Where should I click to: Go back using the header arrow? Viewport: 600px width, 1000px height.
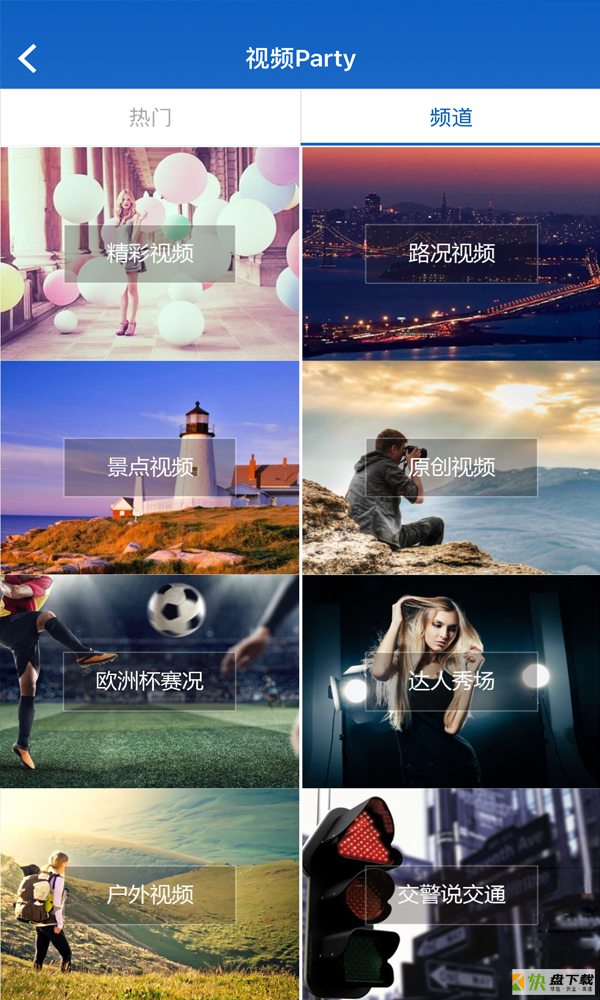pos(28,58)
